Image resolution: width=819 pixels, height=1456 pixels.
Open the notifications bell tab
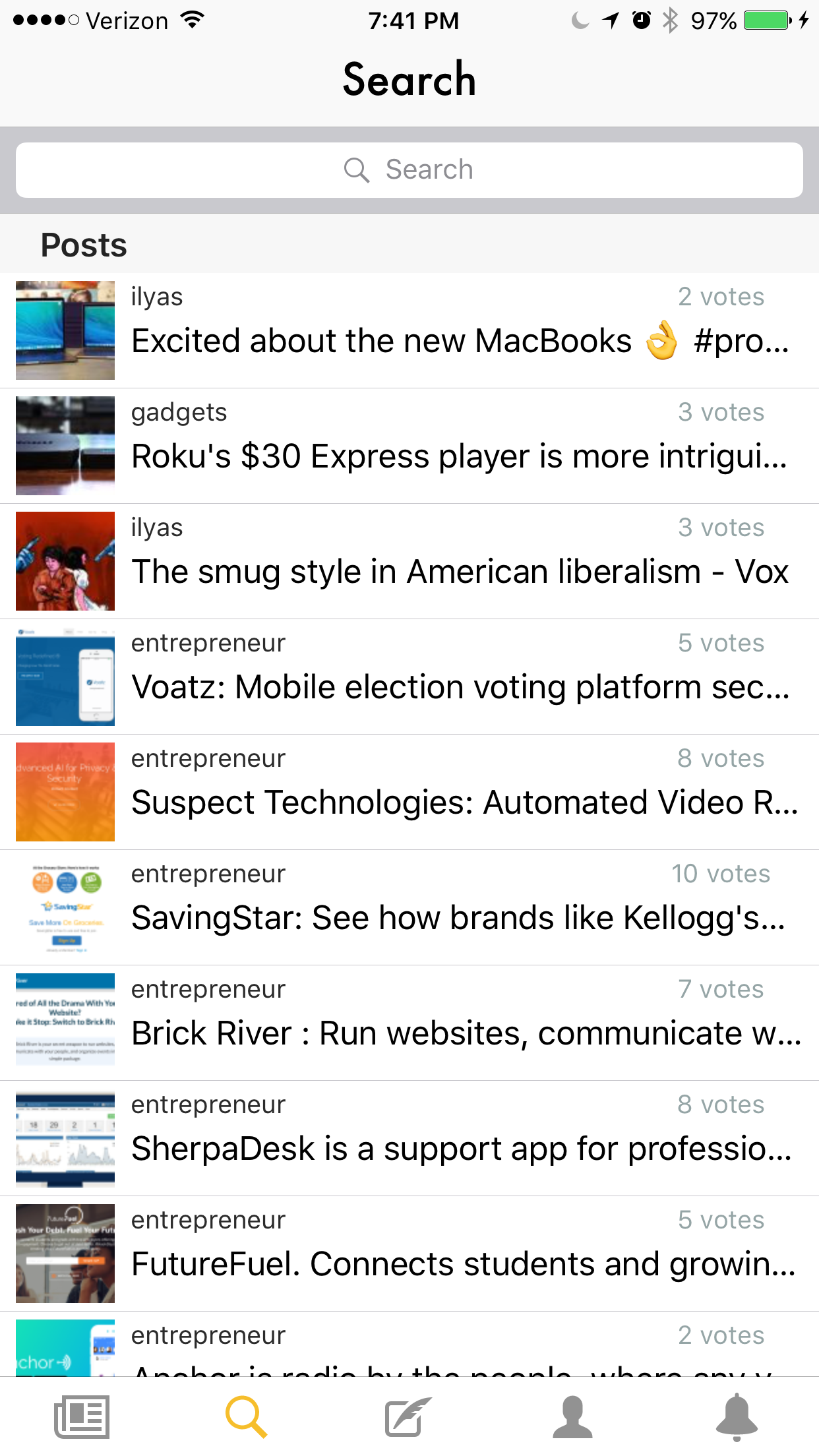[x=737, y=1416]
